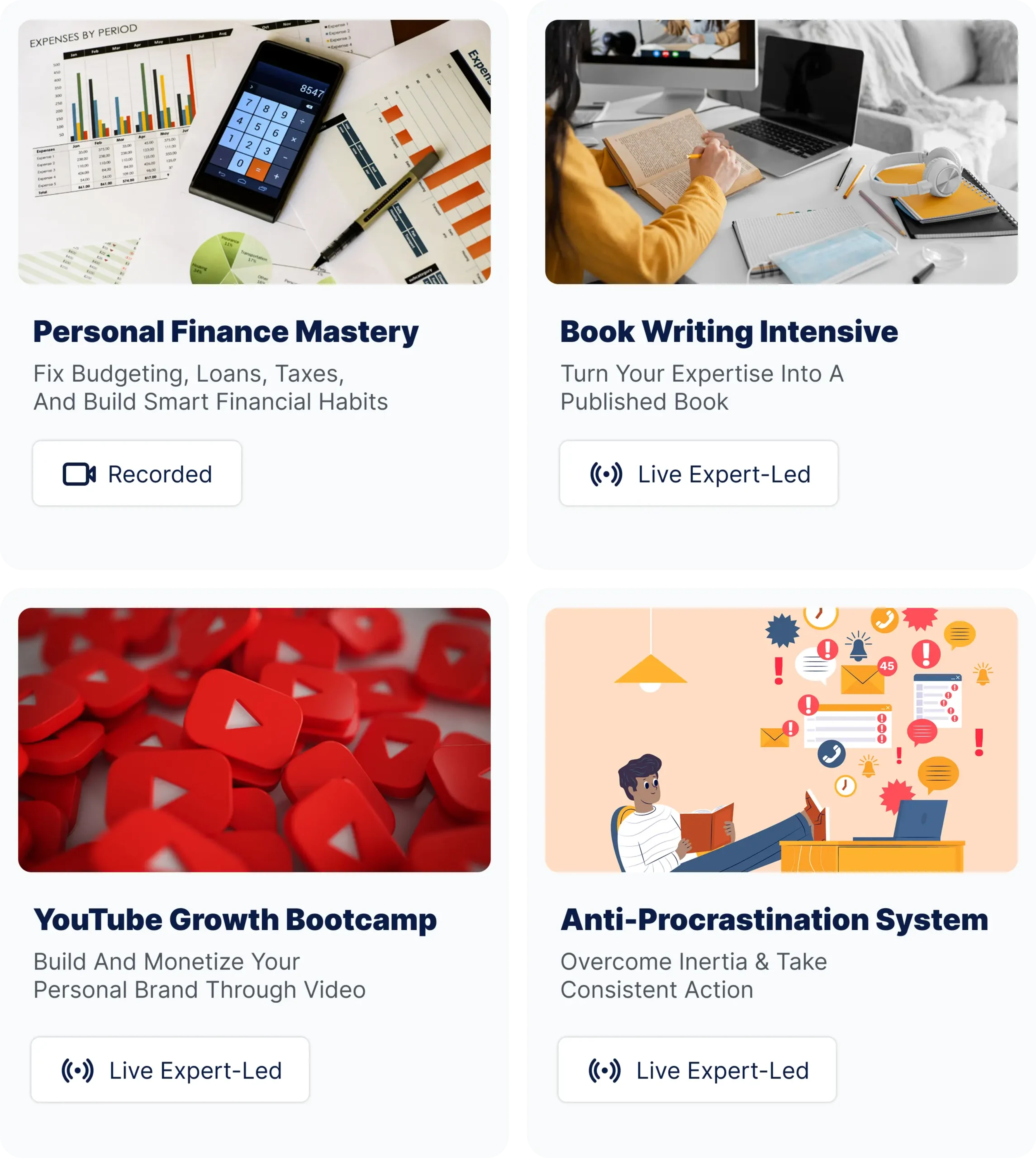The height and width of the screenshot is (1158, 1036).
Task: View the YouTube Growth Bootcamp course
Action: [234, 920]
